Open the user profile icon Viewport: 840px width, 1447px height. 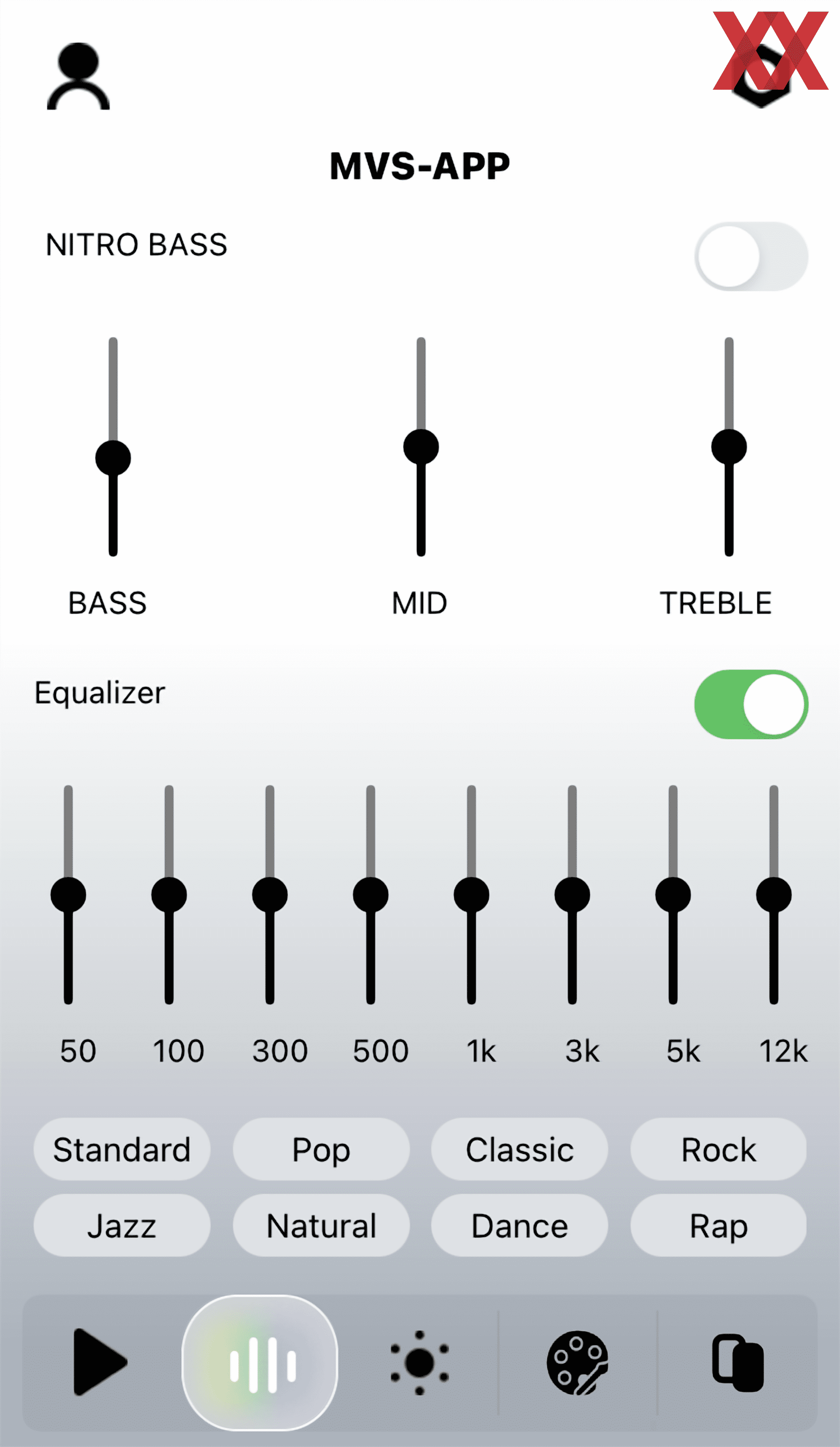[78, 77]
